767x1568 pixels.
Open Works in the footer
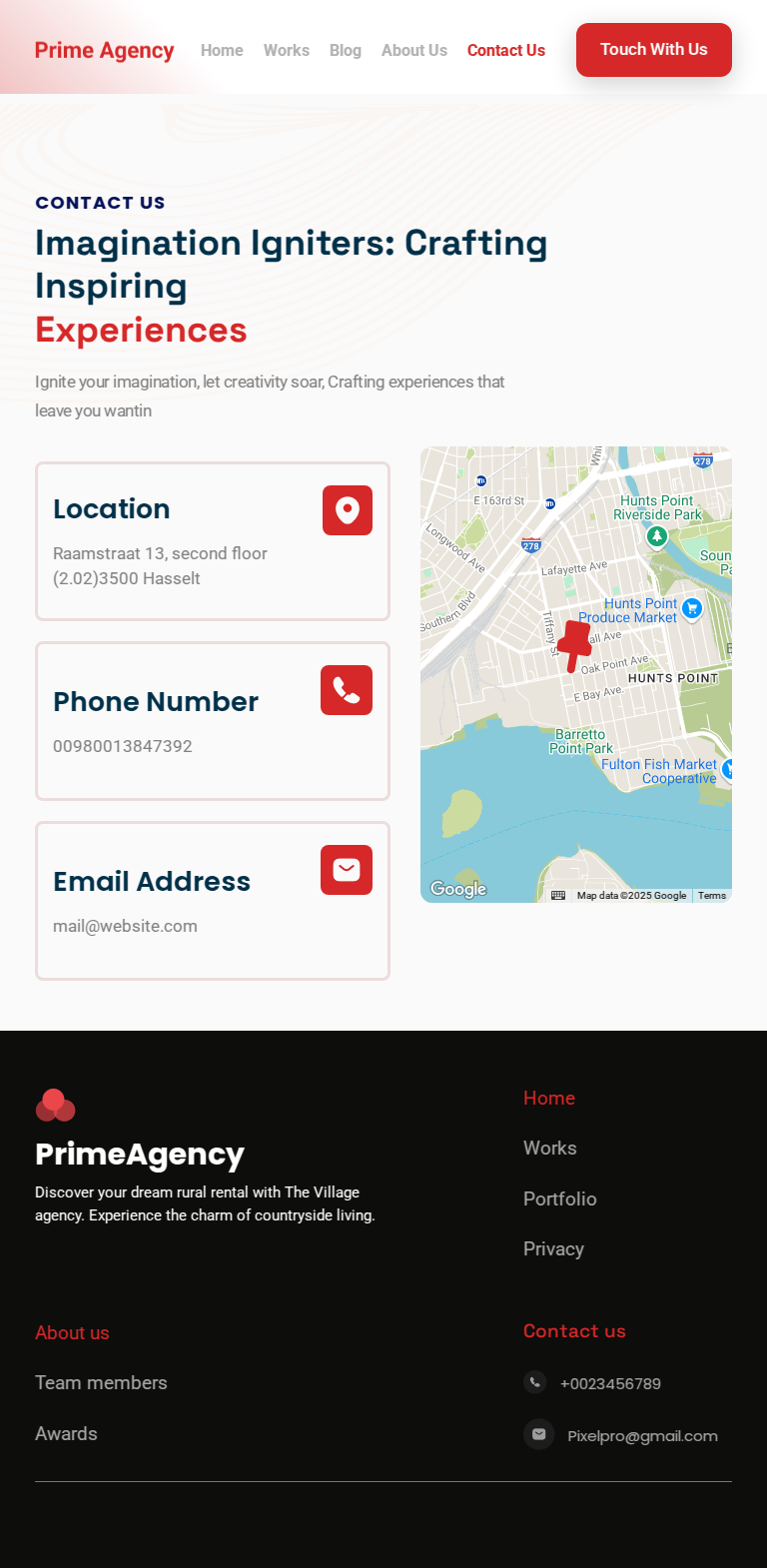[550, 1148]
